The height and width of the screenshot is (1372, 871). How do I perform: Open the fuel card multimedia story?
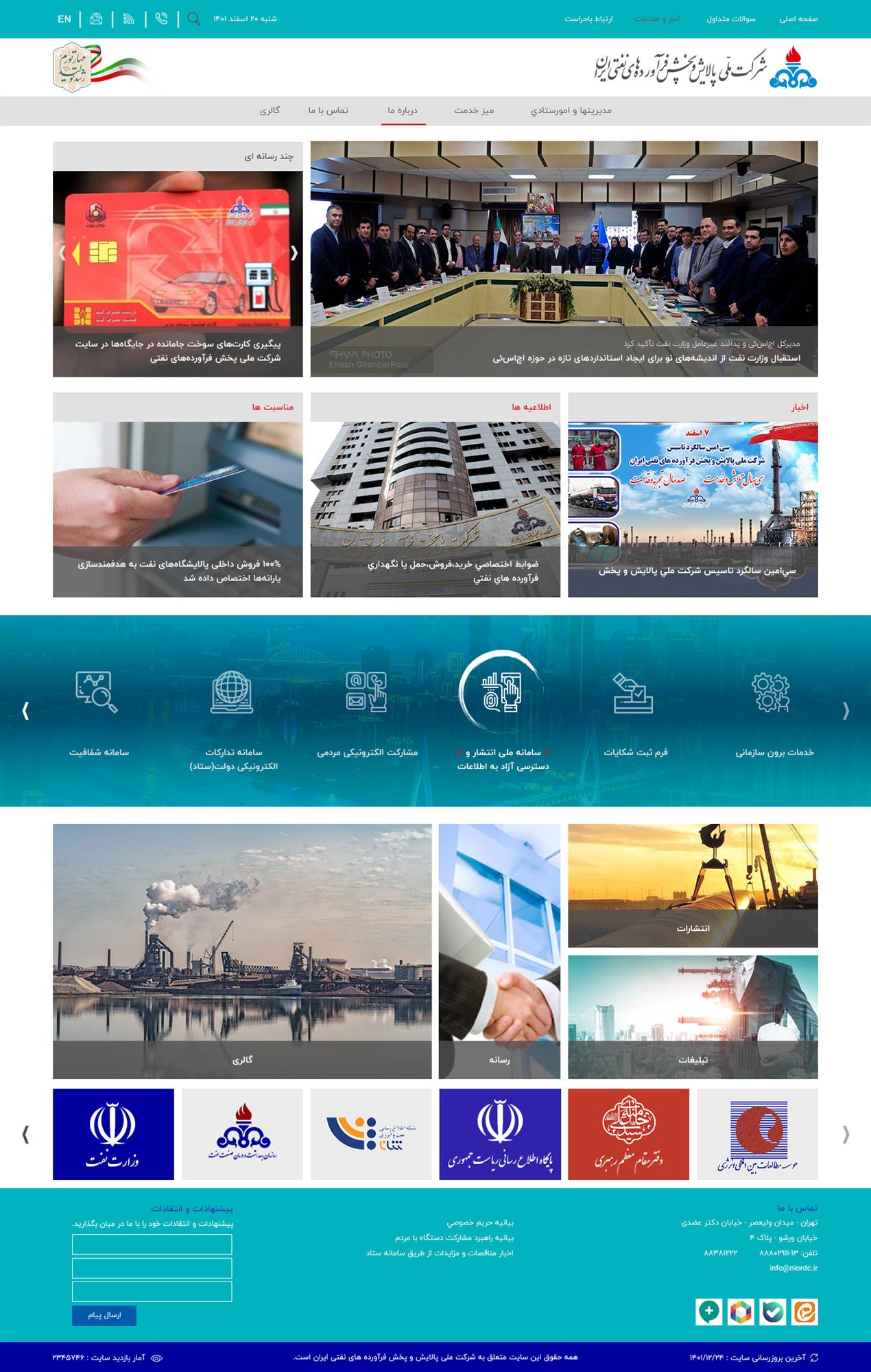178,274
